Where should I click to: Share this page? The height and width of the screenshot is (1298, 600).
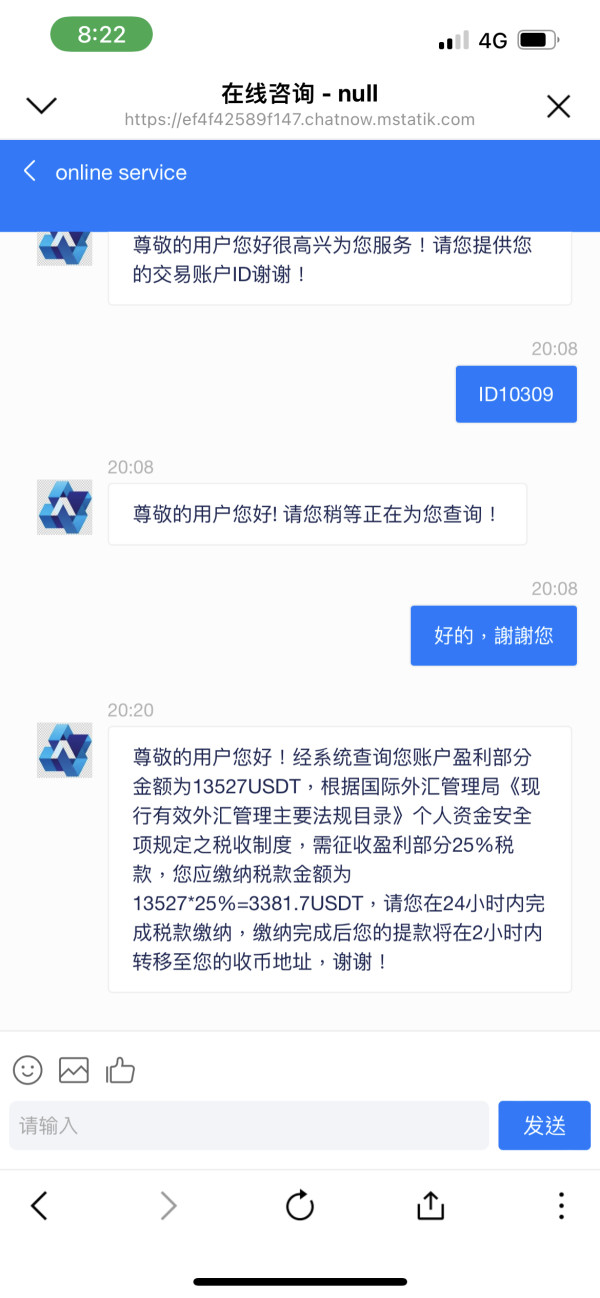tap(430, 1205)
